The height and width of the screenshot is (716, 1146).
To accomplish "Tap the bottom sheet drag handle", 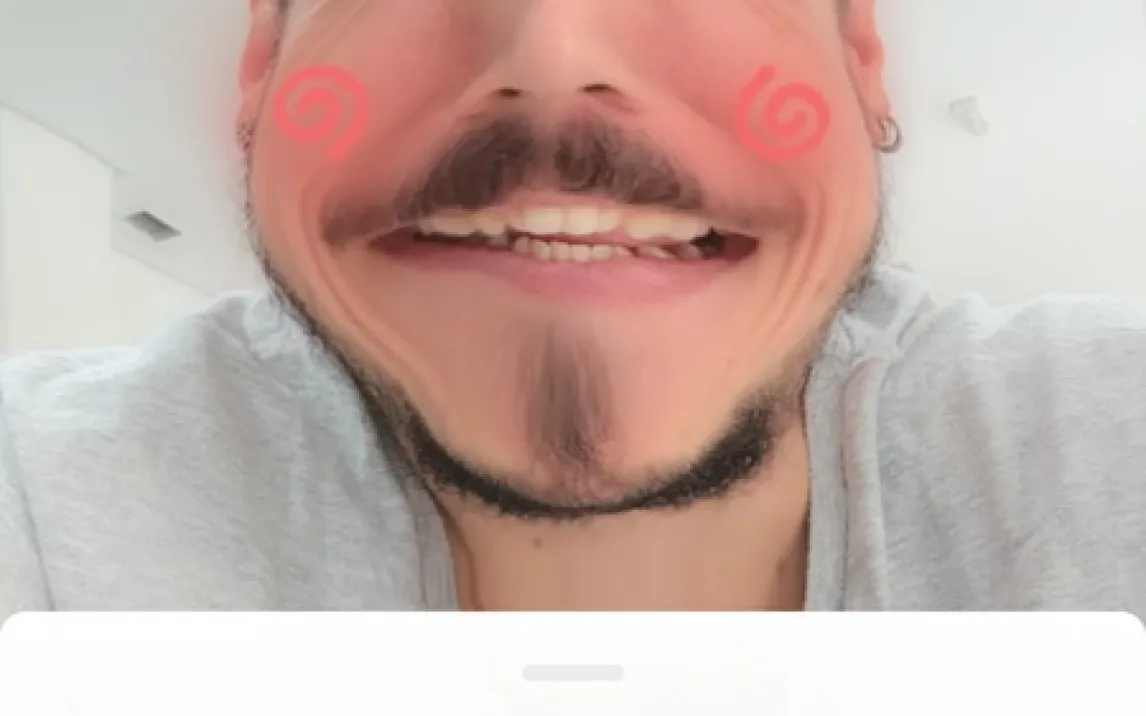I will [572, 673].
